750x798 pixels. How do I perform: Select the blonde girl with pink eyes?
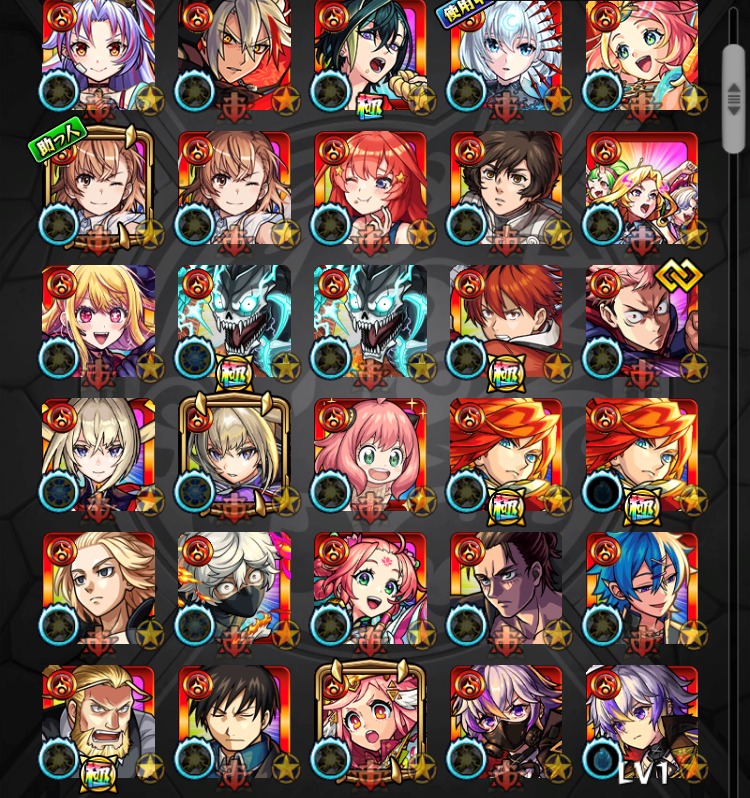pyautogui.click(x=98, y=322)
